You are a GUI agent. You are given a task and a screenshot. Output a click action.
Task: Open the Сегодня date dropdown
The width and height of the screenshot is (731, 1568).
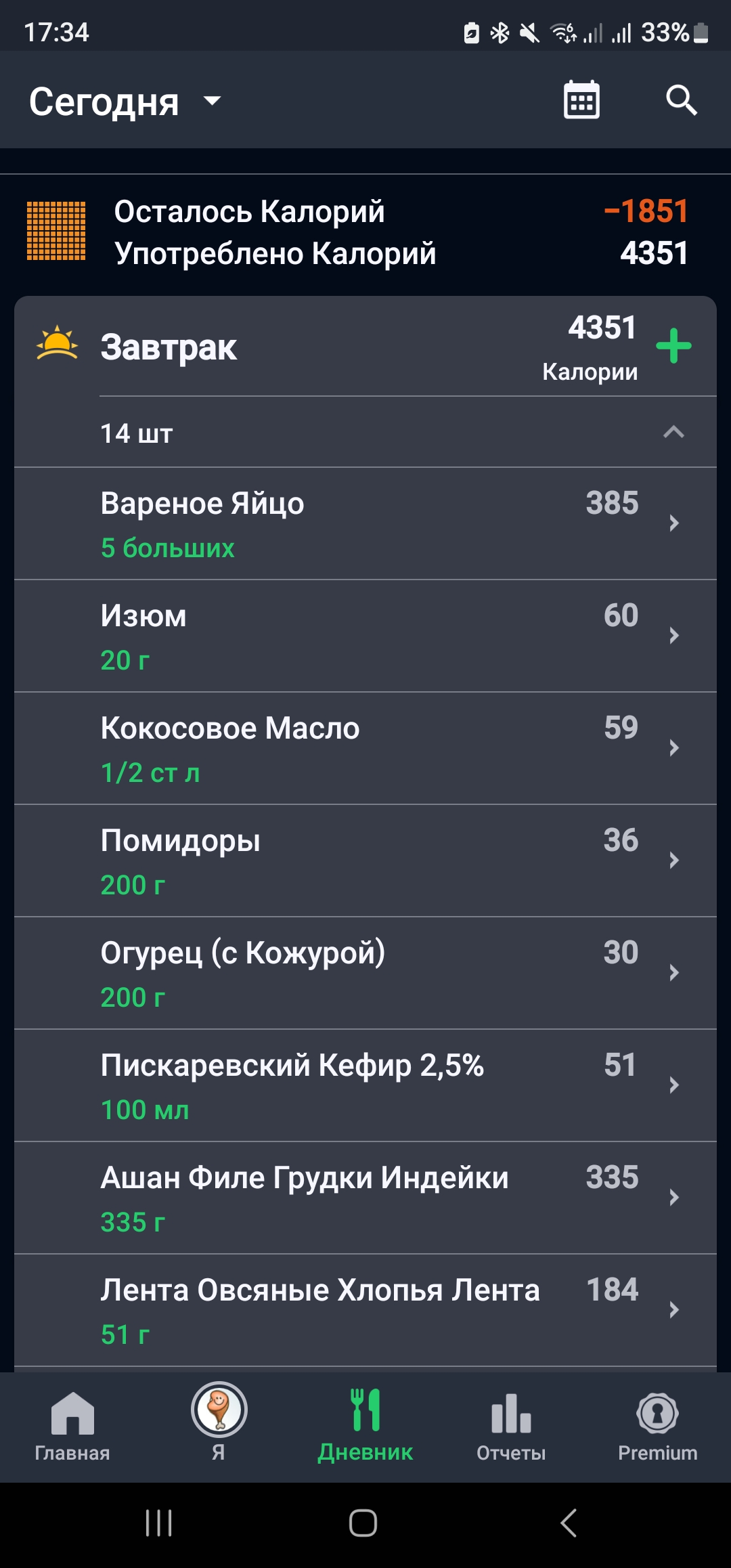pyautogui.click(x=126, y=102)
